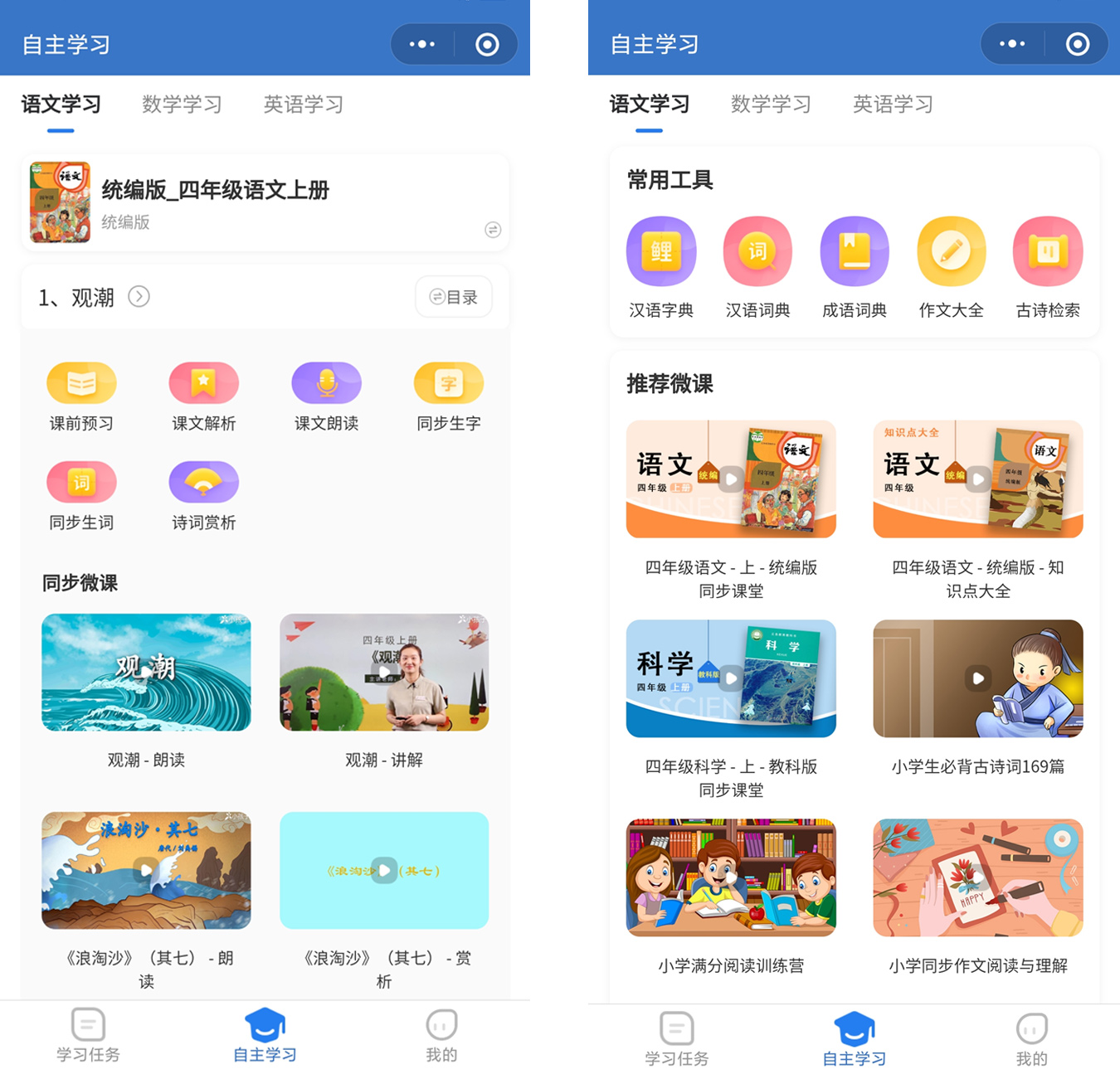Expand the 1、观潮 lesson selector
Image resolution: width=1120 pixels, height=1074 pixels.
click(139, 296)
